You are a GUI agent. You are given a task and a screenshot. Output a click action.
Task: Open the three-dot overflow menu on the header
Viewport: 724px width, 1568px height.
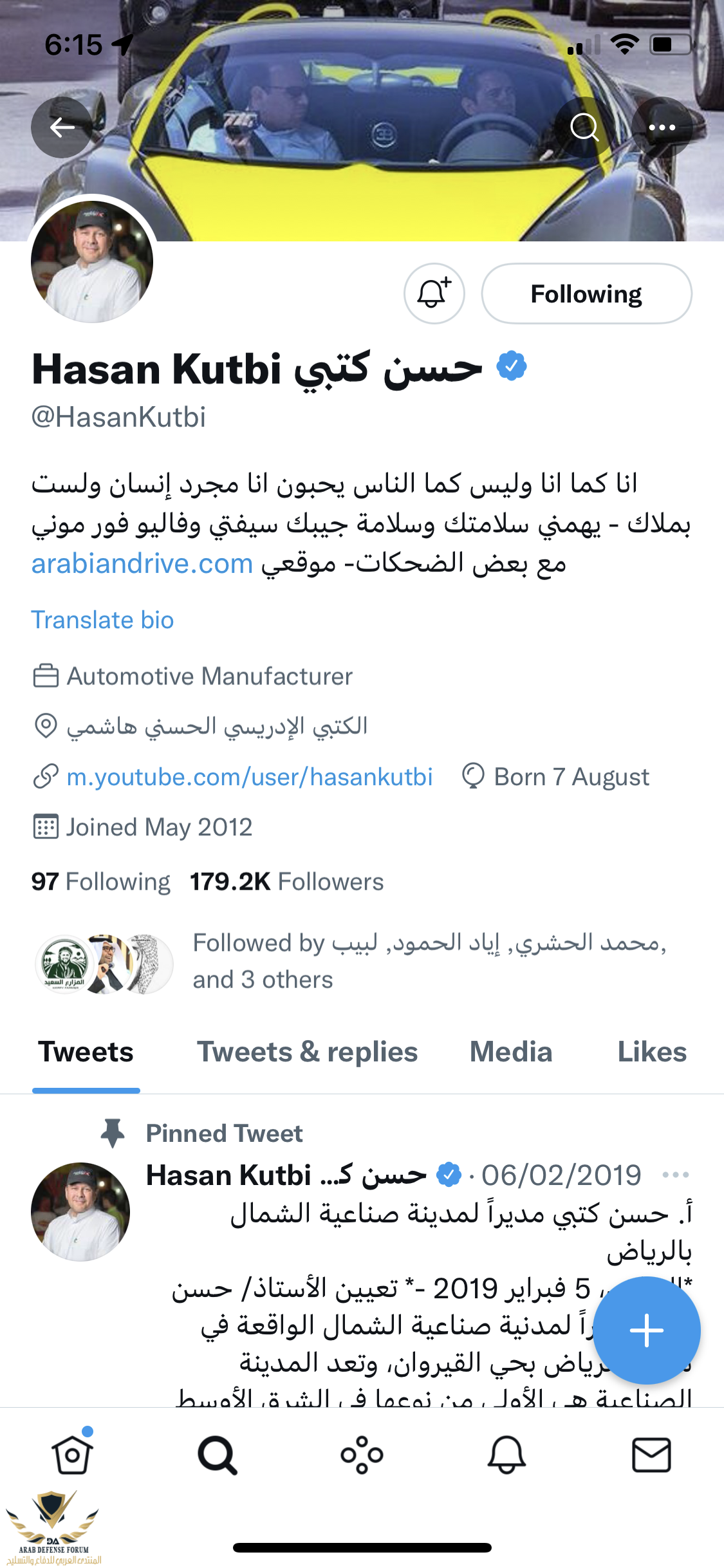(x=662, y=127)
